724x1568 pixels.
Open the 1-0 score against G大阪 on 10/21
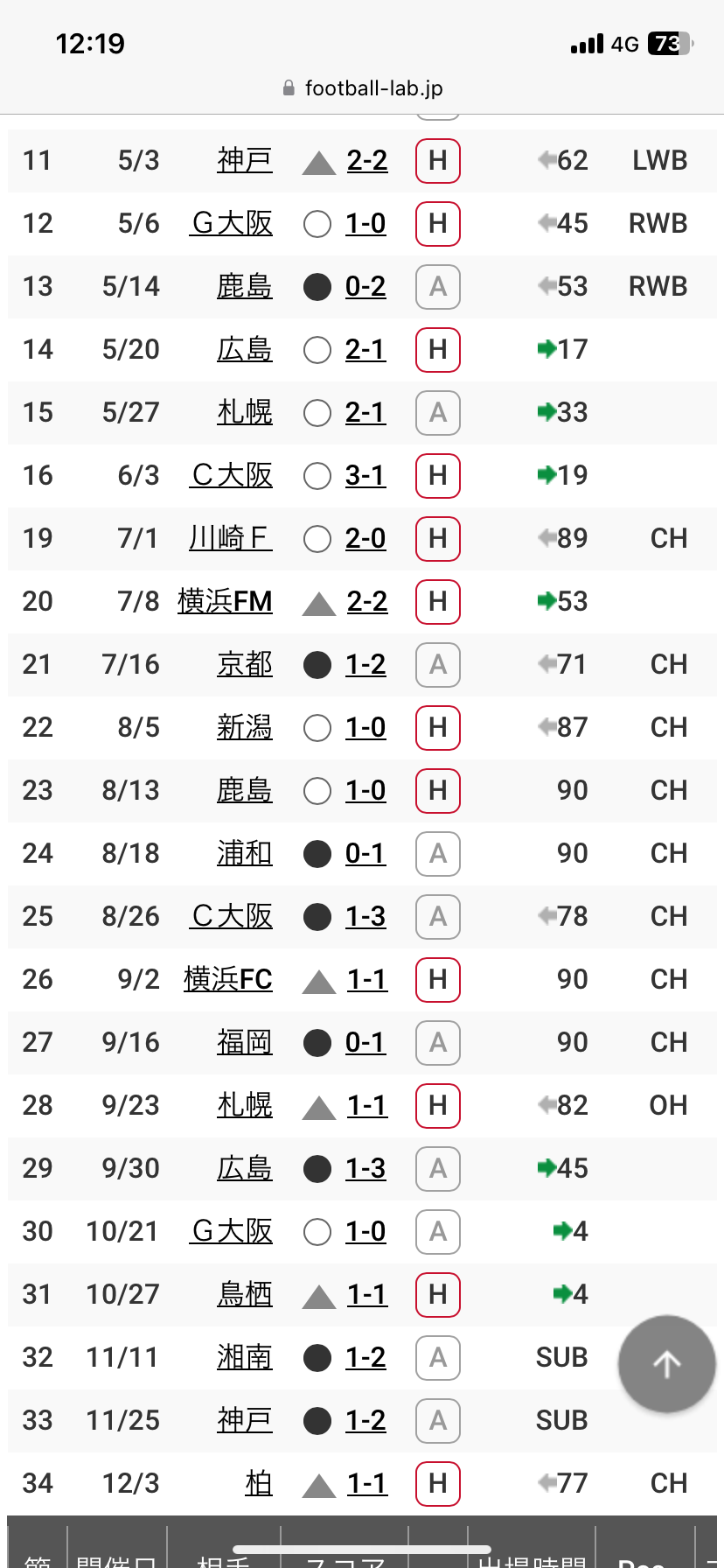[x=365, y=1232]
